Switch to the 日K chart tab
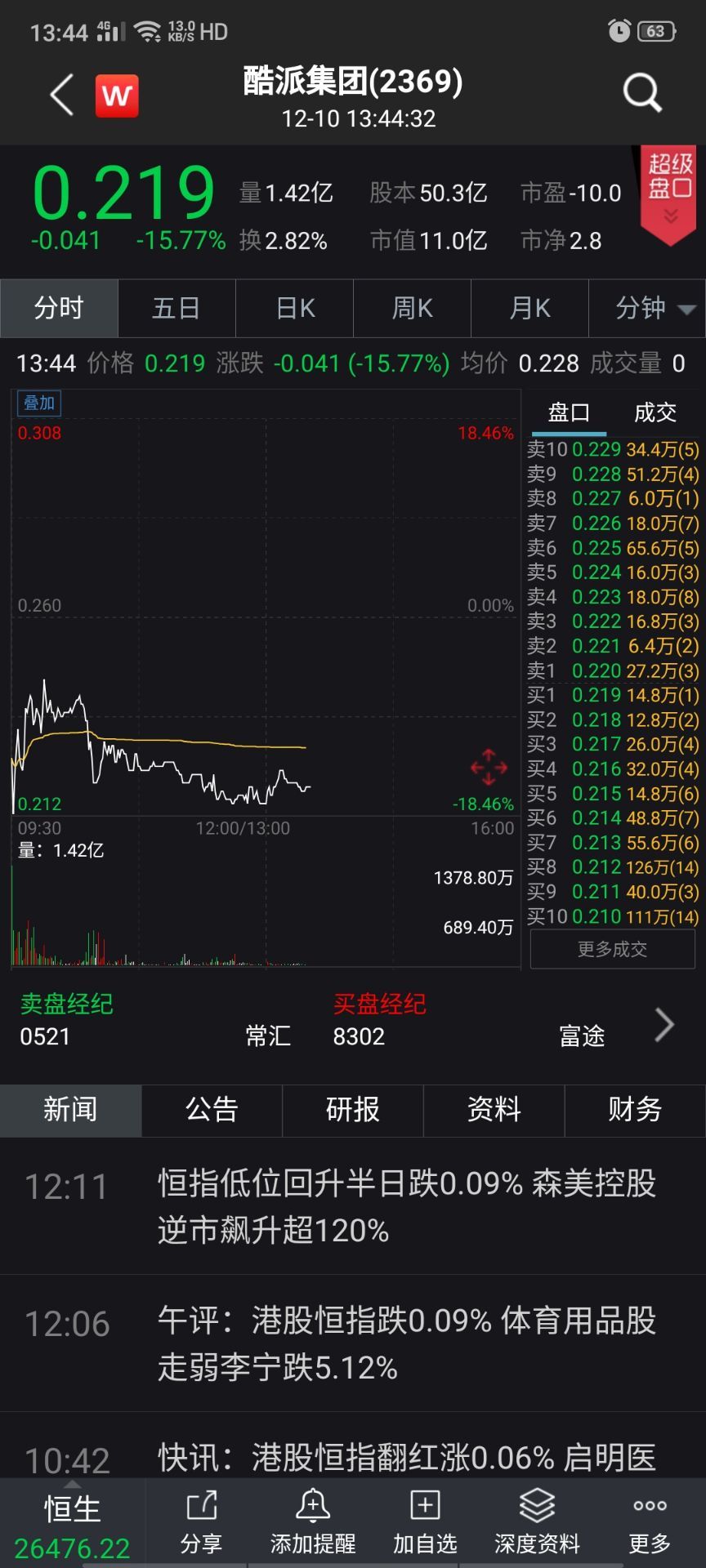 tap(295, 309)
